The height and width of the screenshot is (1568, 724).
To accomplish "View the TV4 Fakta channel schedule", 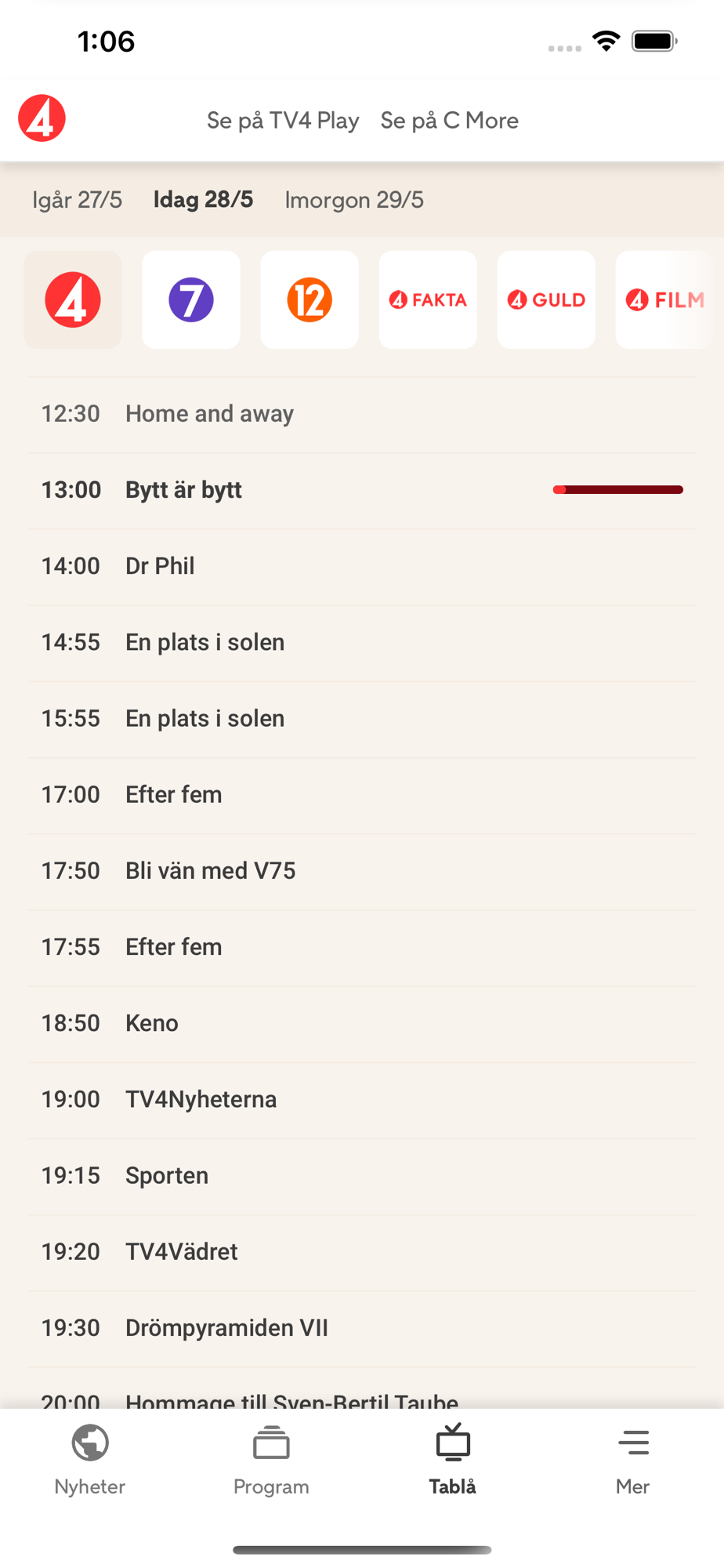I will click(428, 299).
